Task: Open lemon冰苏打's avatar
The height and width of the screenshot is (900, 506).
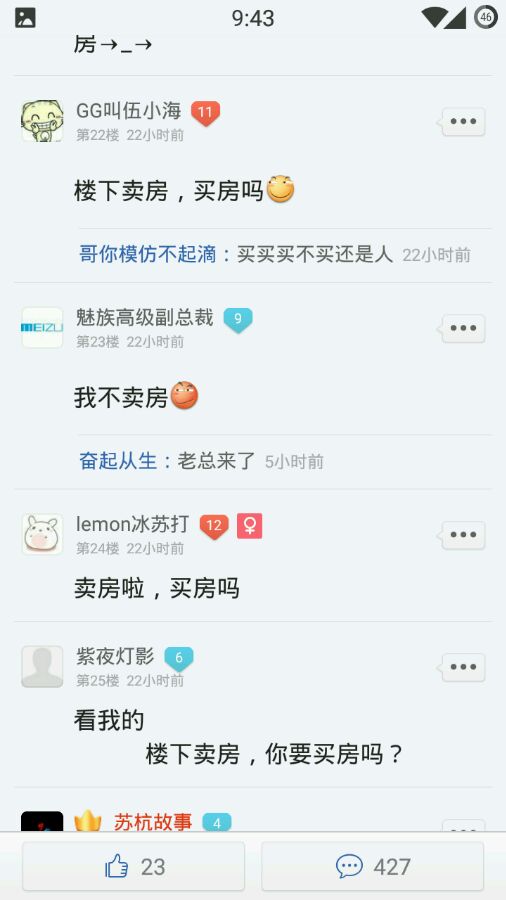Action: pos(42,534)
